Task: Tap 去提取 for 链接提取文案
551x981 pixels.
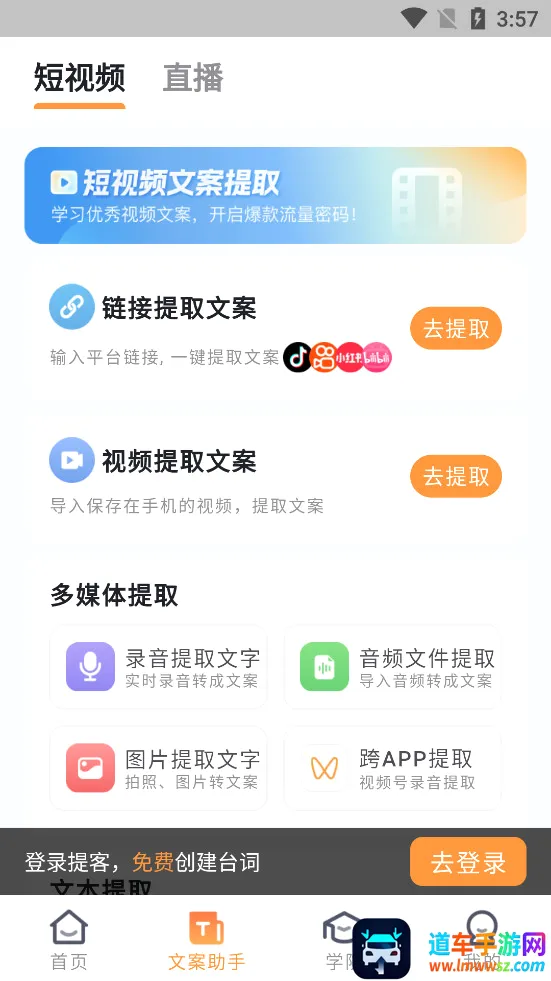Action: click(x=456, y=328)
